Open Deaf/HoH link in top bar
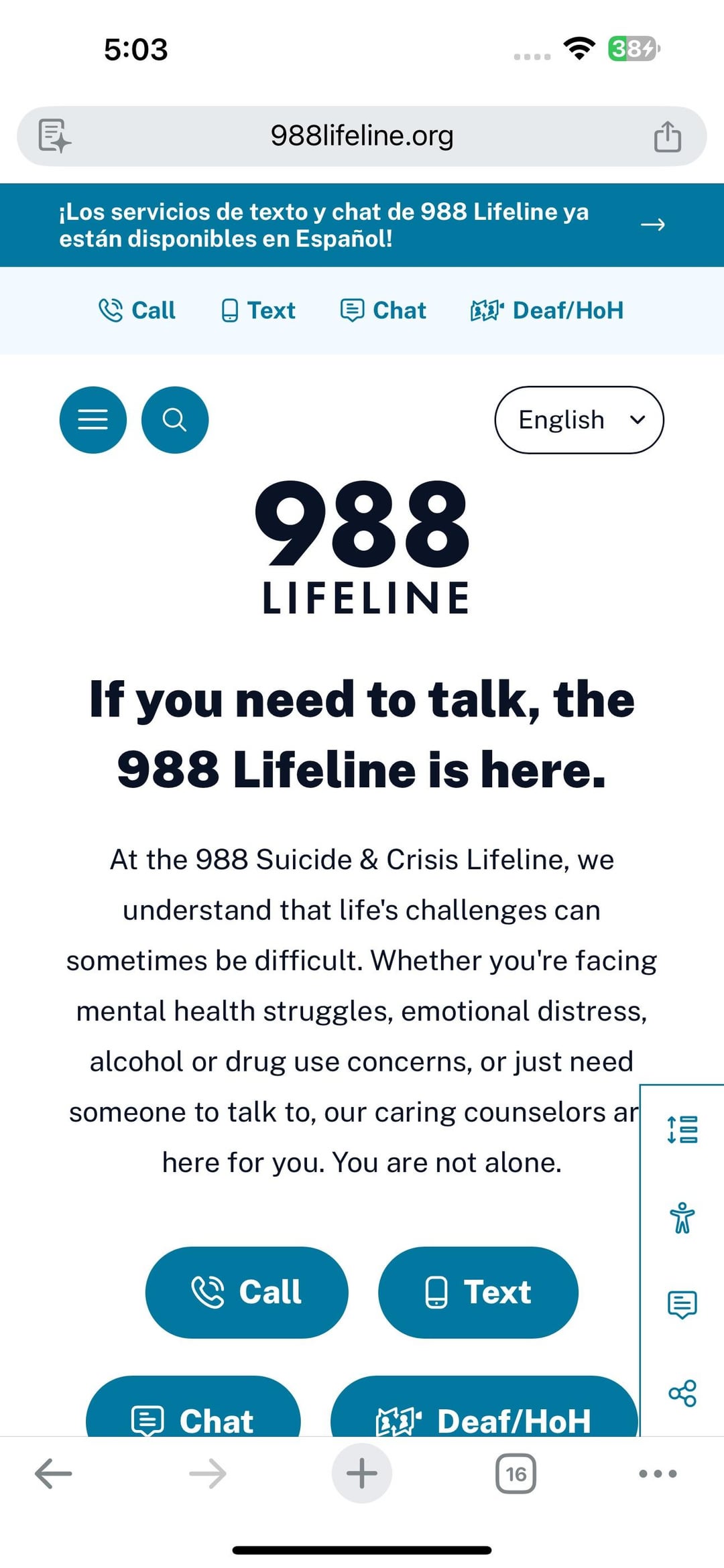The image size is (724, 1568). [547, 310]
